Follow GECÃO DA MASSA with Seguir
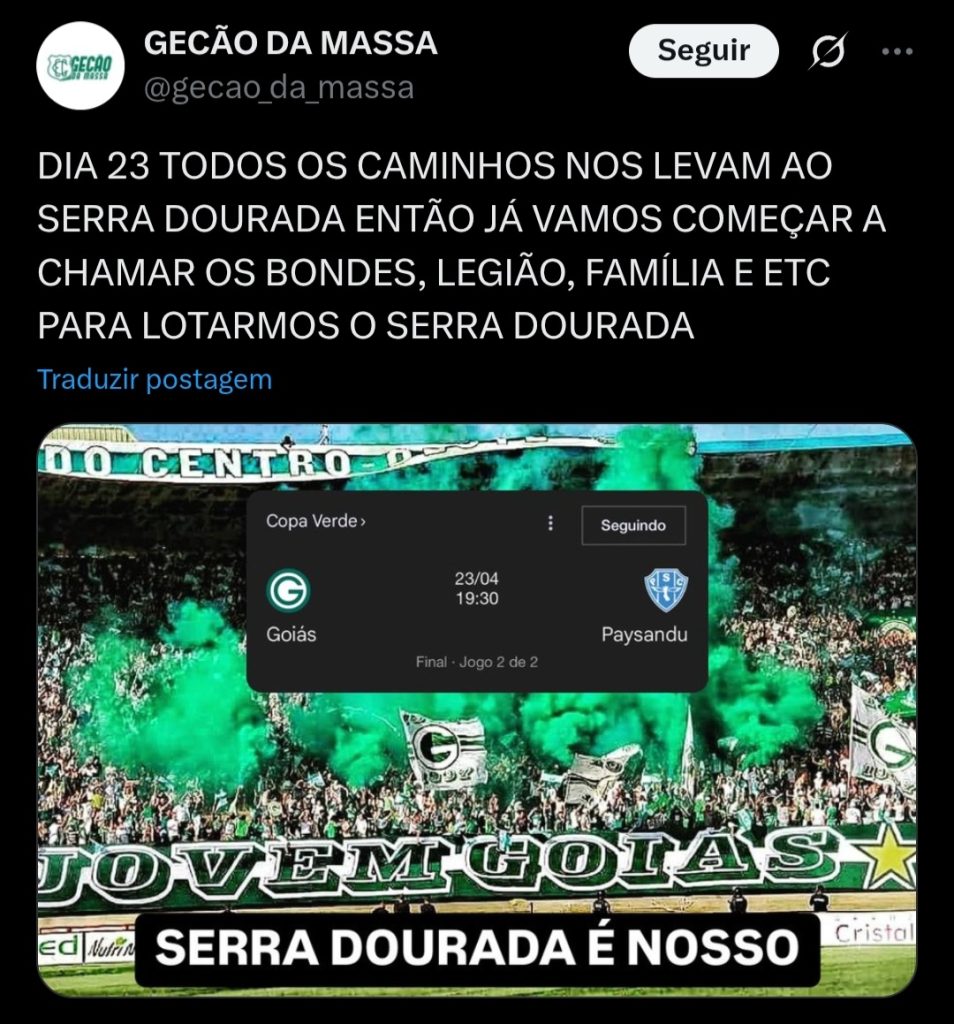The image size is (954, 1024). 703,51
